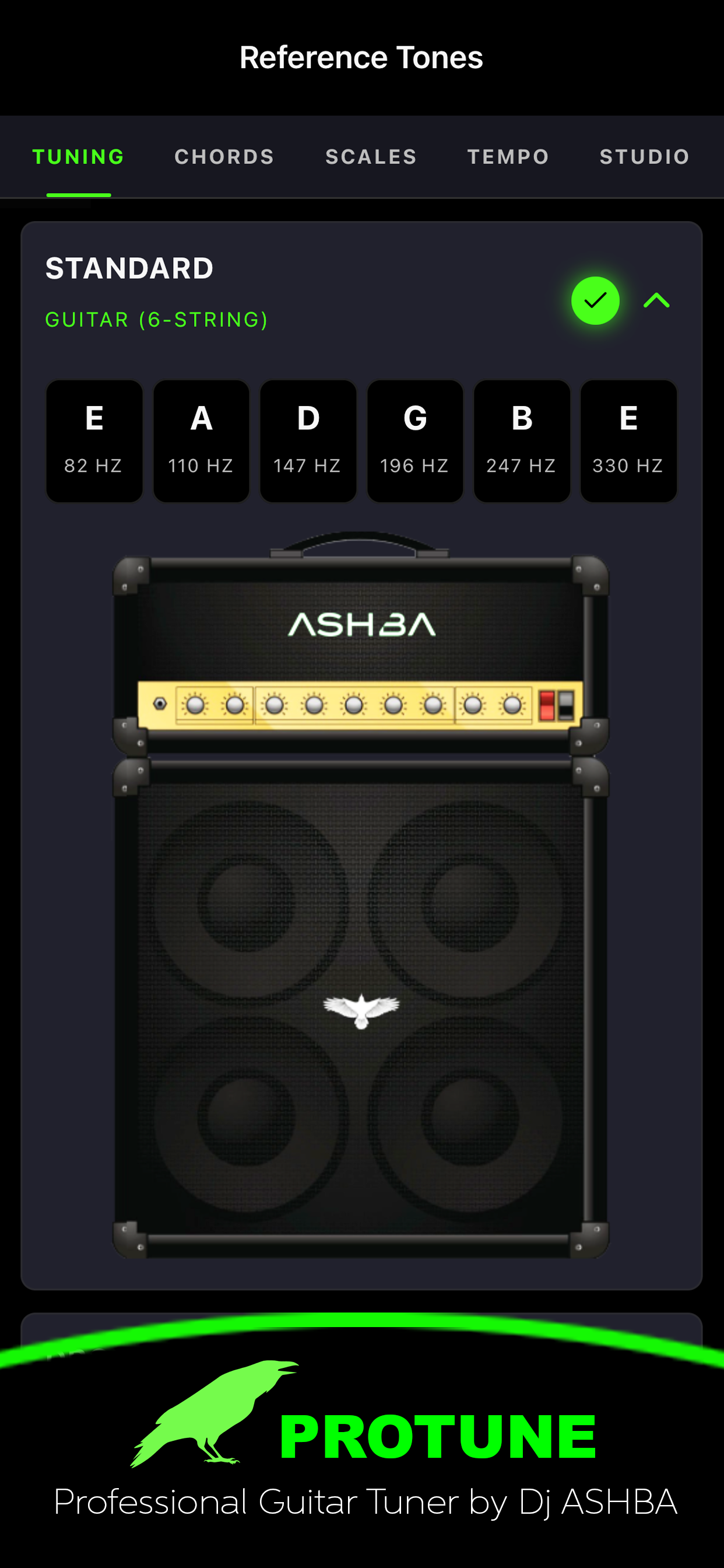Sound the G 196 Hz tone
Viewport: 724px width, 1568px height.
pos(415,440)
